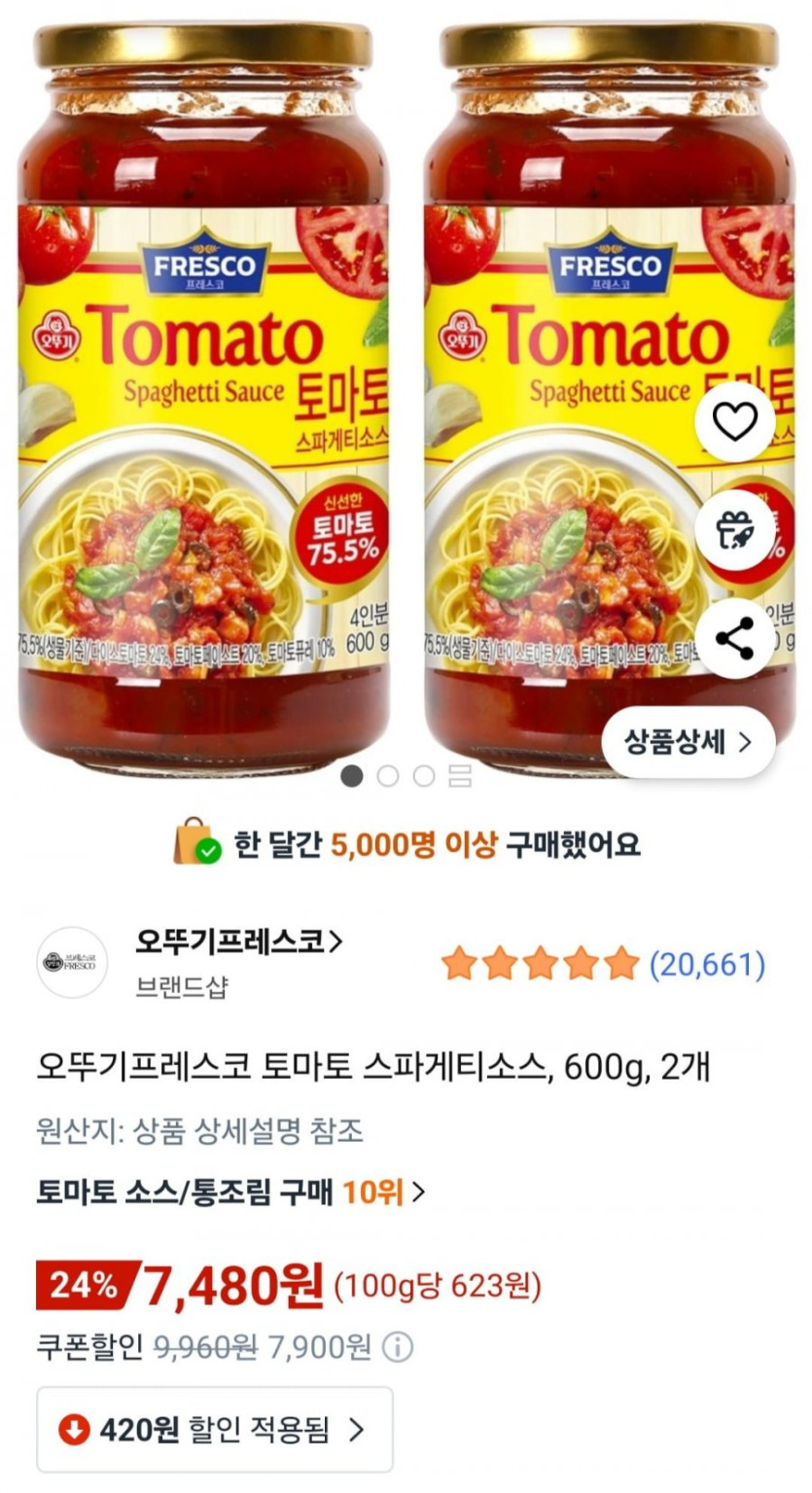View the 20,661 customer reviews
Screen dimensions: 812x1493
[707, 964]
